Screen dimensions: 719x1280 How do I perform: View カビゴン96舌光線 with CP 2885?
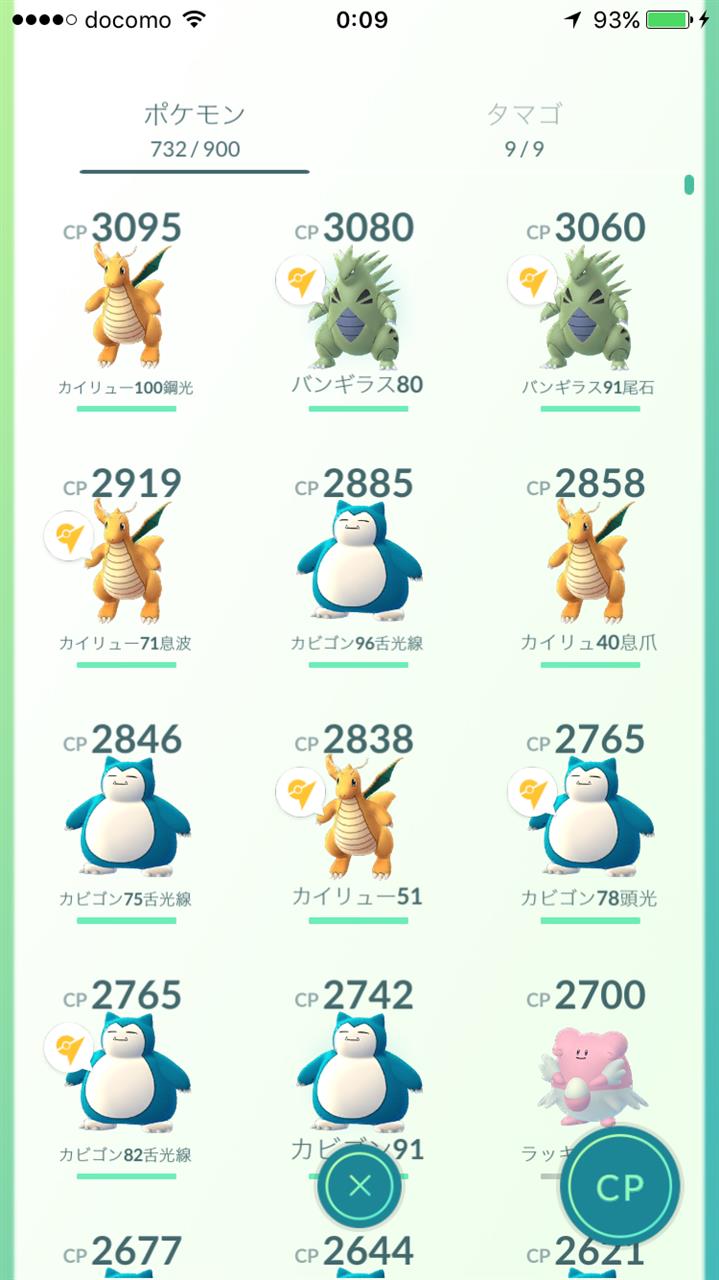coord(357,566)
